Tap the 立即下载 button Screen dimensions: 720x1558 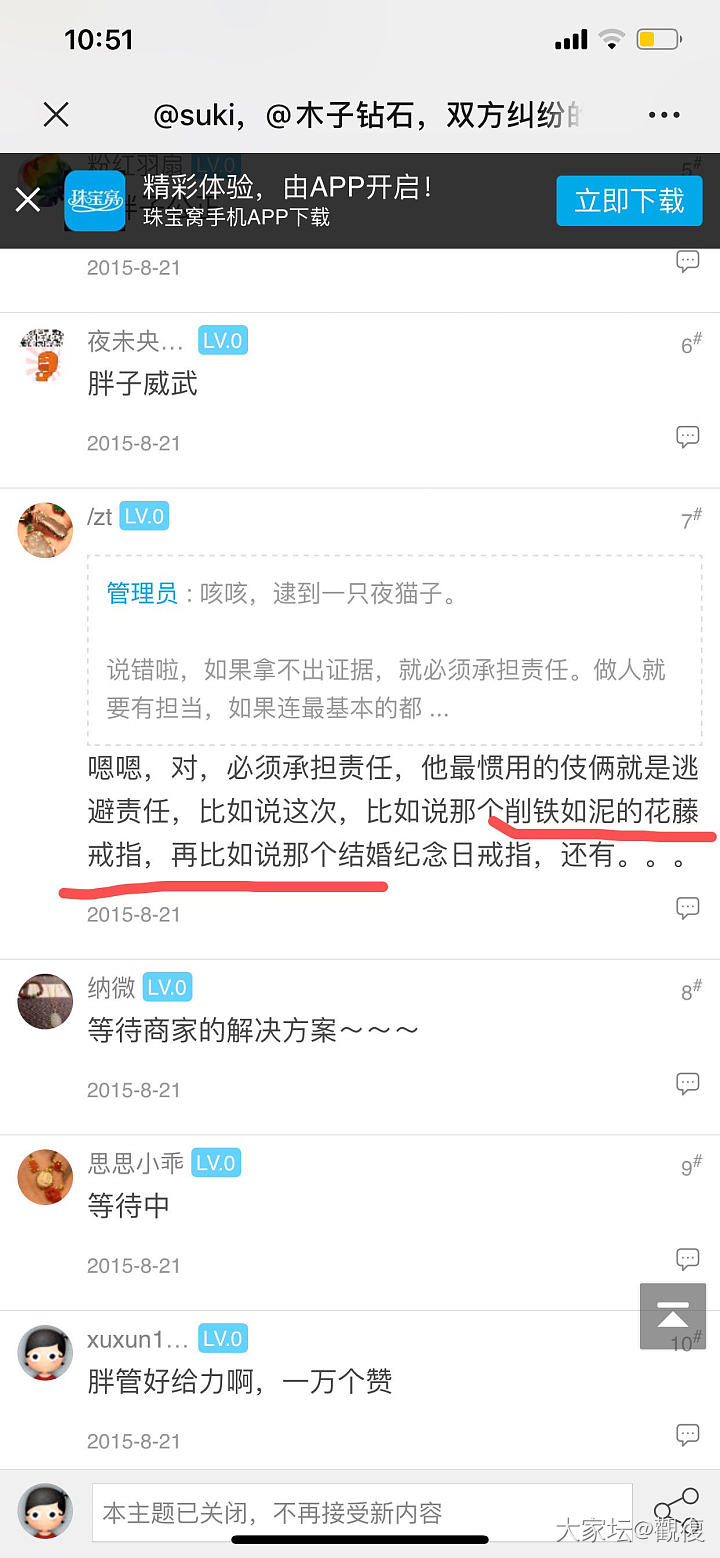coord(629,200)
